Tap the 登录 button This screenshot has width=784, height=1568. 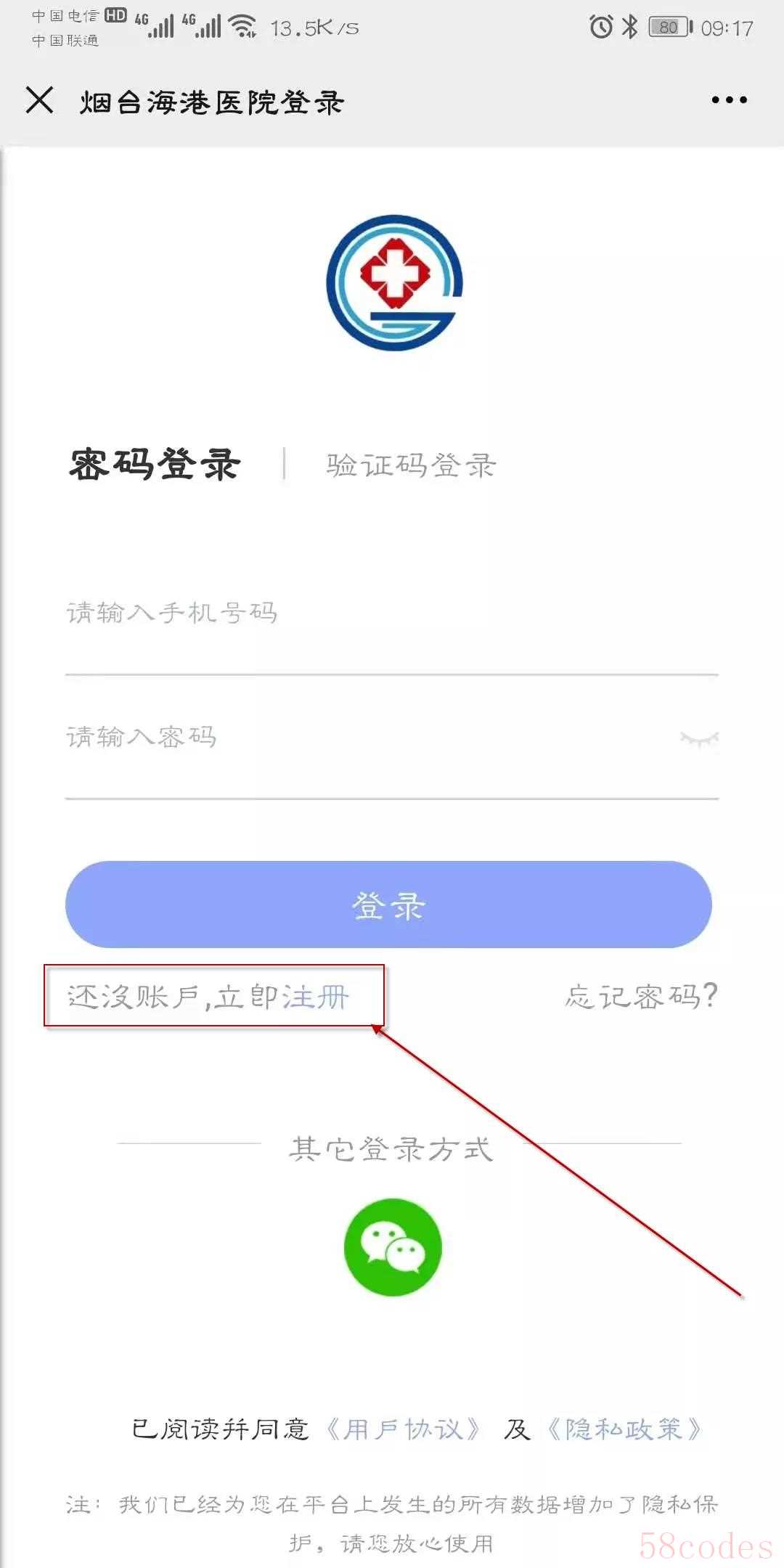(x=388, y=905)
